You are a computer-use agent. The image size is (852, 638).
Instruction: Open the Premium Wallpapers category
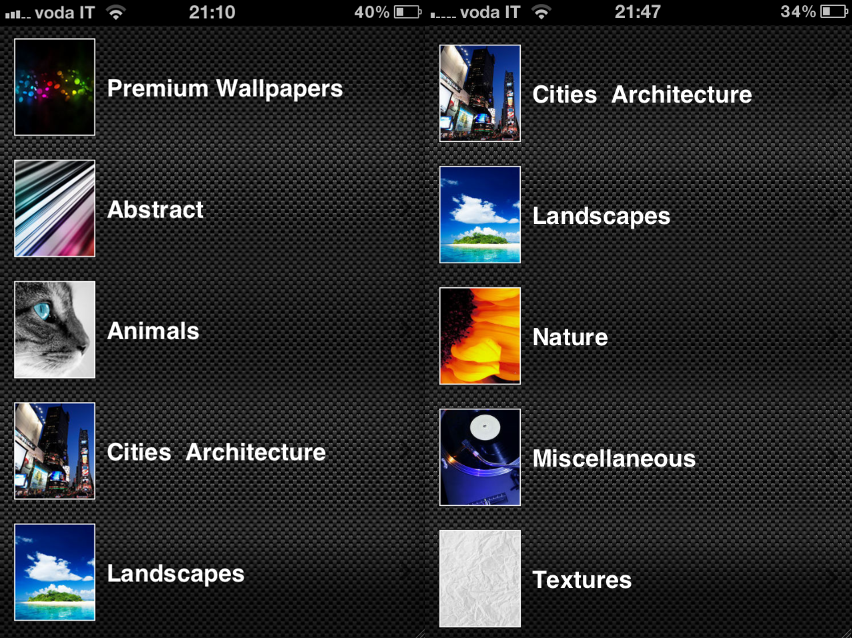pyautogui.click(x=224, y=88)
